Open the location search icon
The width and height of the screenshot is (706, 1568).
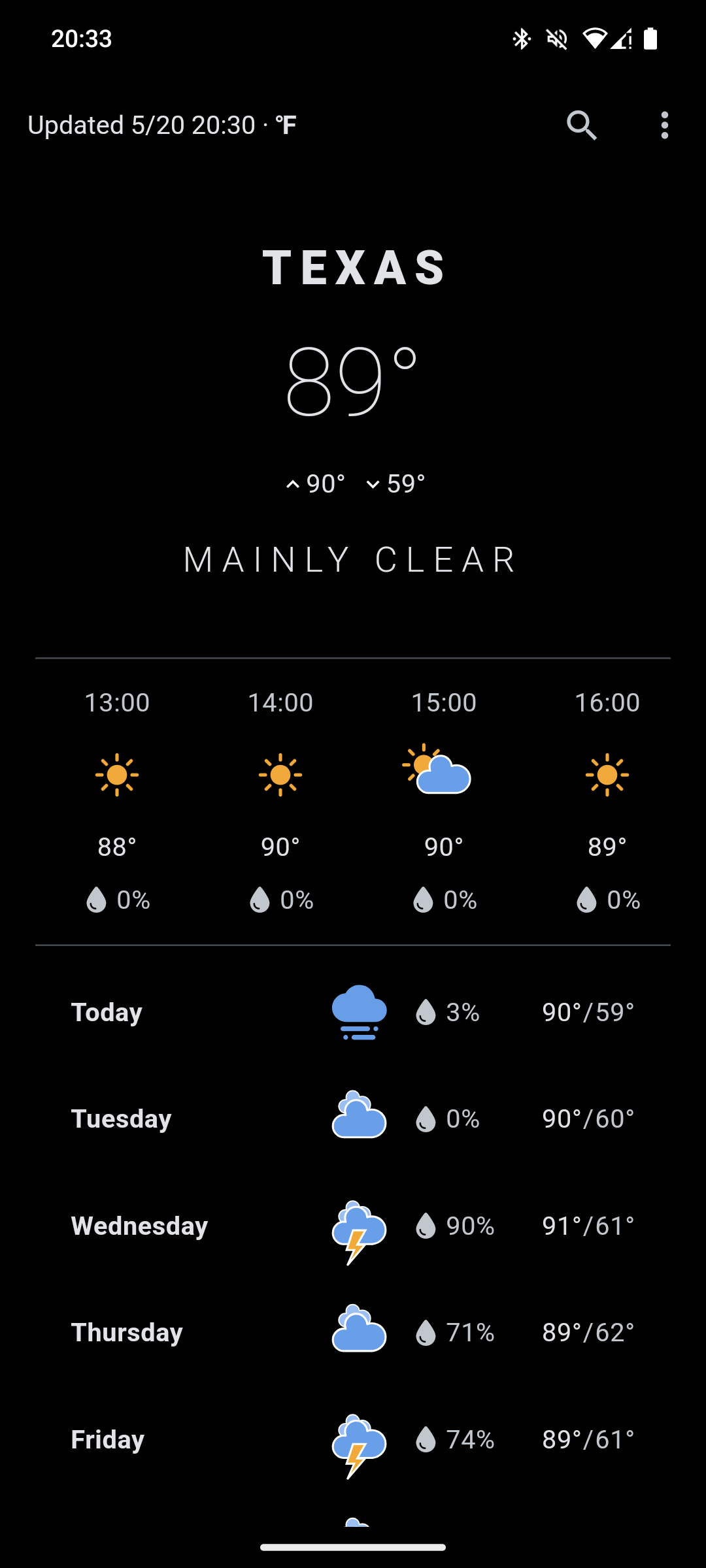582,125
